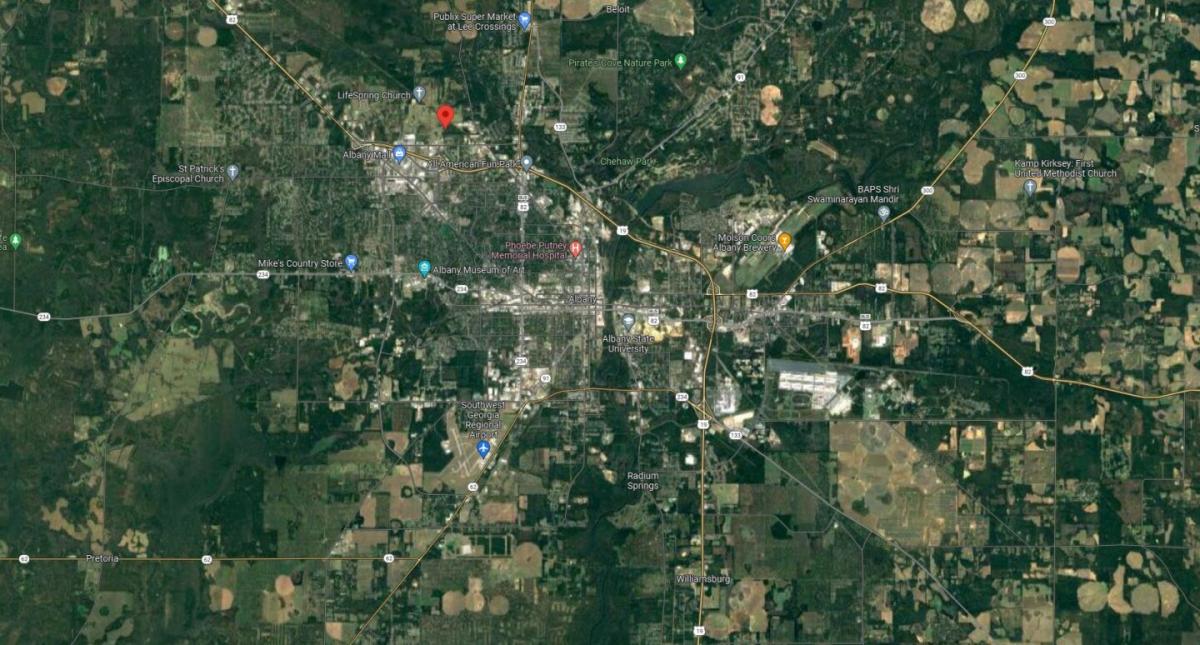This screenshot has width=1200, height=645.
Task: Open BAPS Shri Swaminarayan Mandir marker
Action: click(x=884, y=212)
